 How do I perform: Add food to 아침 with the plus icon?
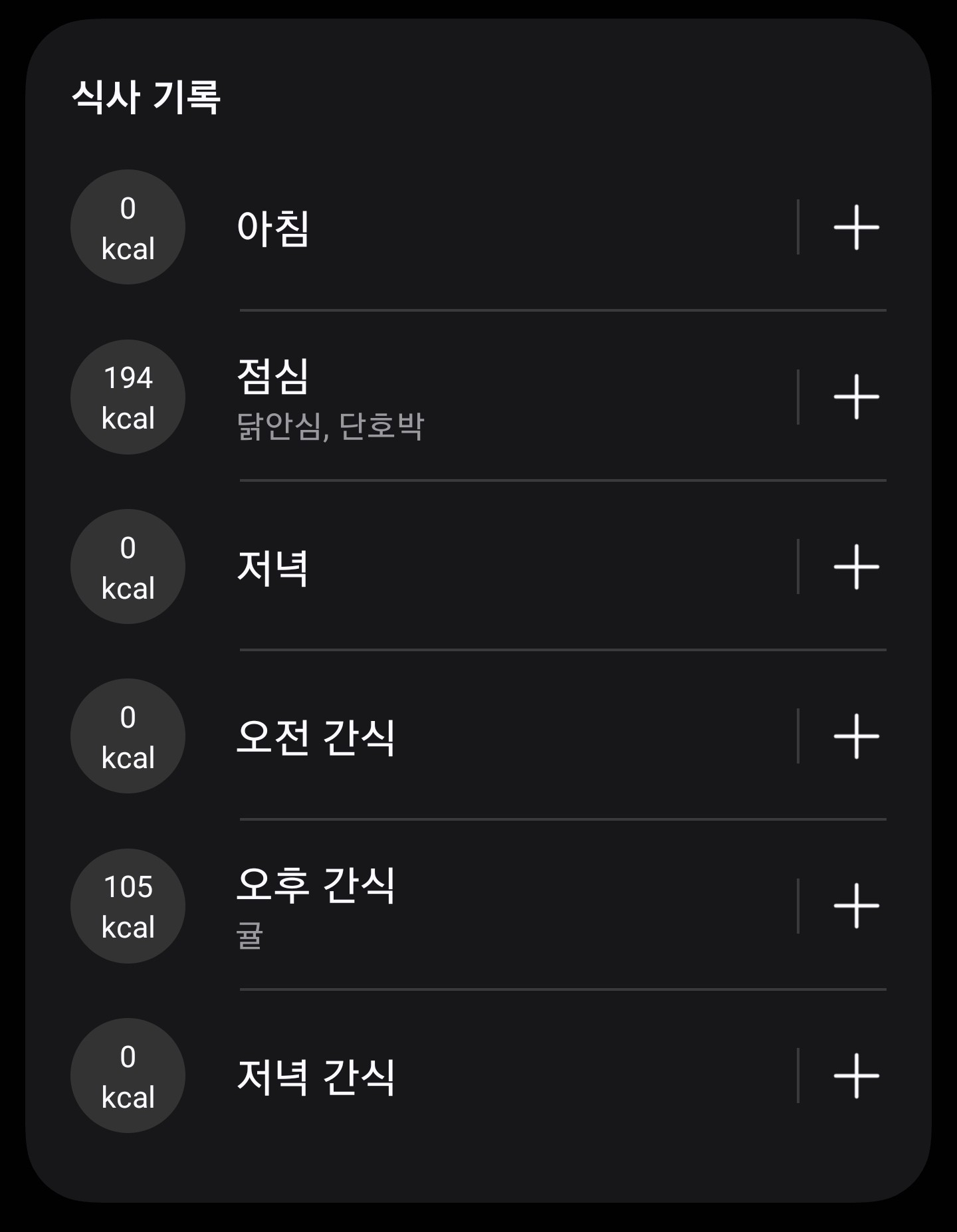pyautogui.click(x=856, y=227)
